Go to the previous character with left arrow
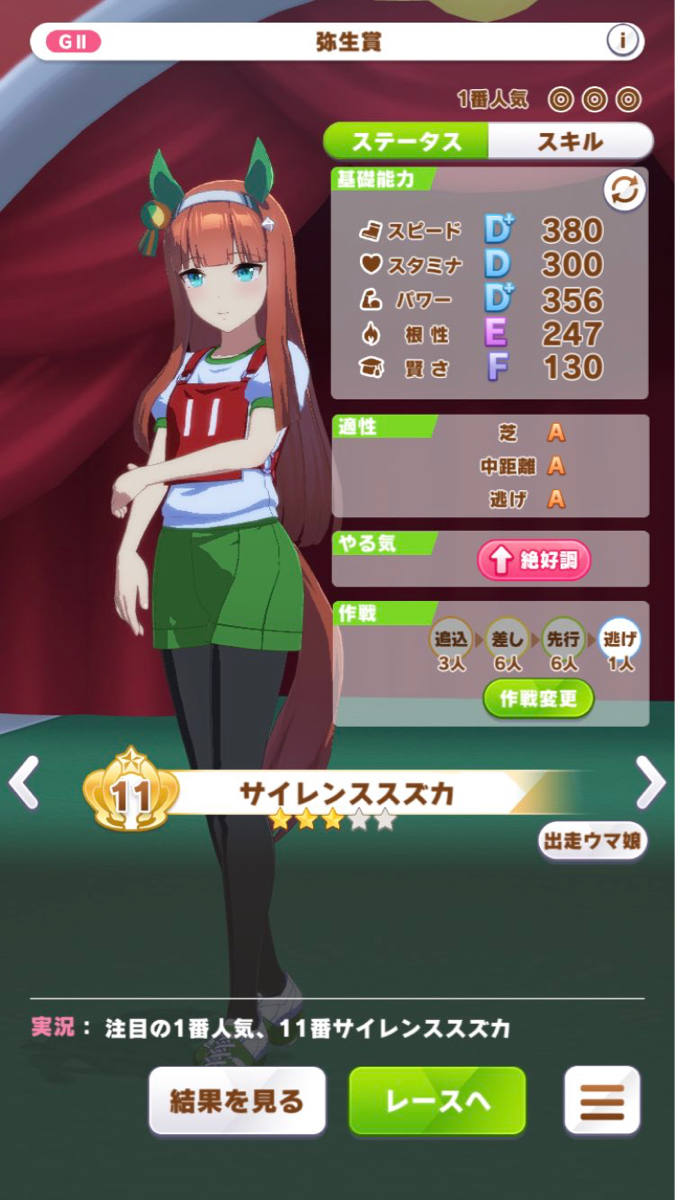675x1200 pixels. [24, 782]
